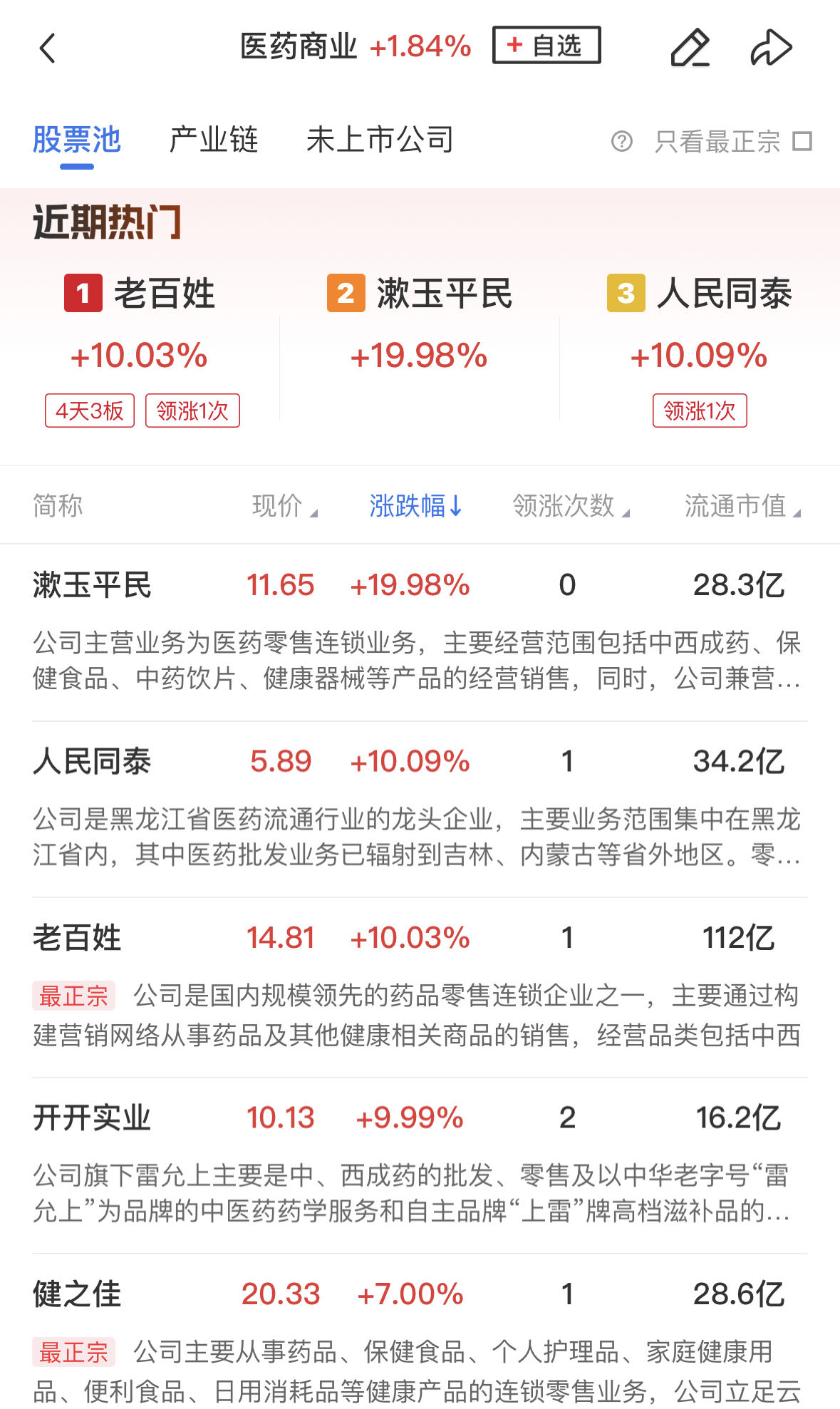
Task: Sort the list by 现价
Action: pos(284,506)
